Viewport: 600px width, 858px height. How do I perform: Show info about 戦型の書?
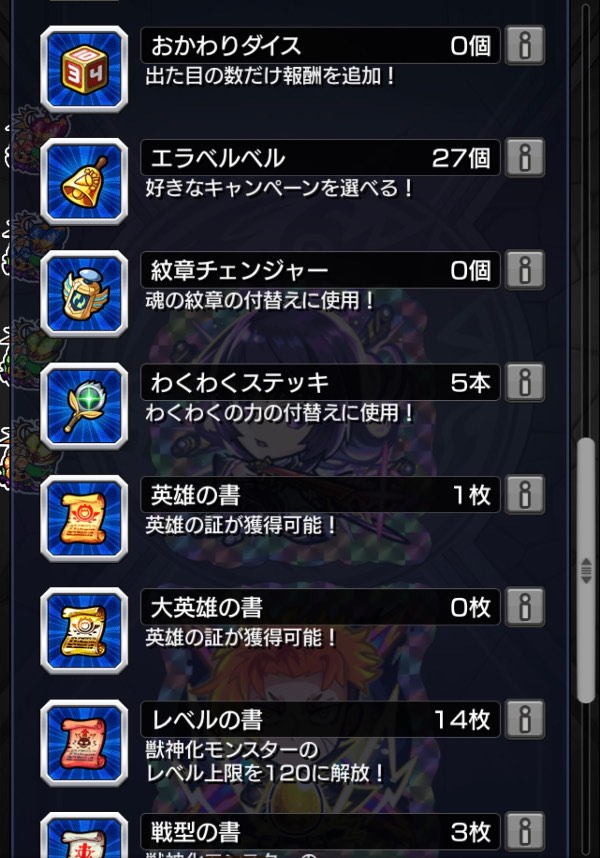(x=524, y=831)
